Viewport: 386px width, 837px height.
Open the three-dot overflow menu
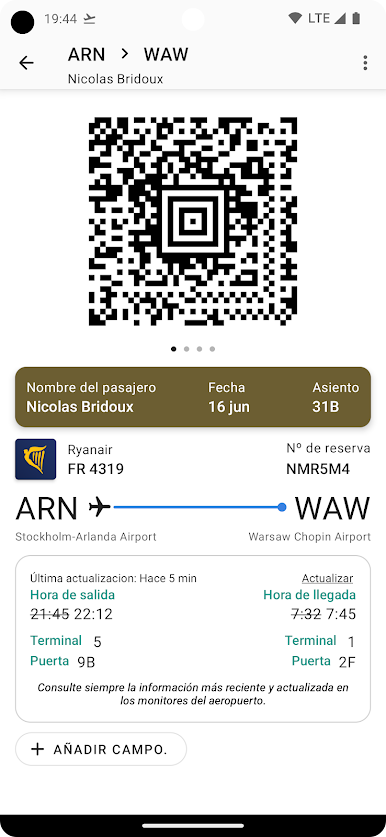click(x=365, y=63)
